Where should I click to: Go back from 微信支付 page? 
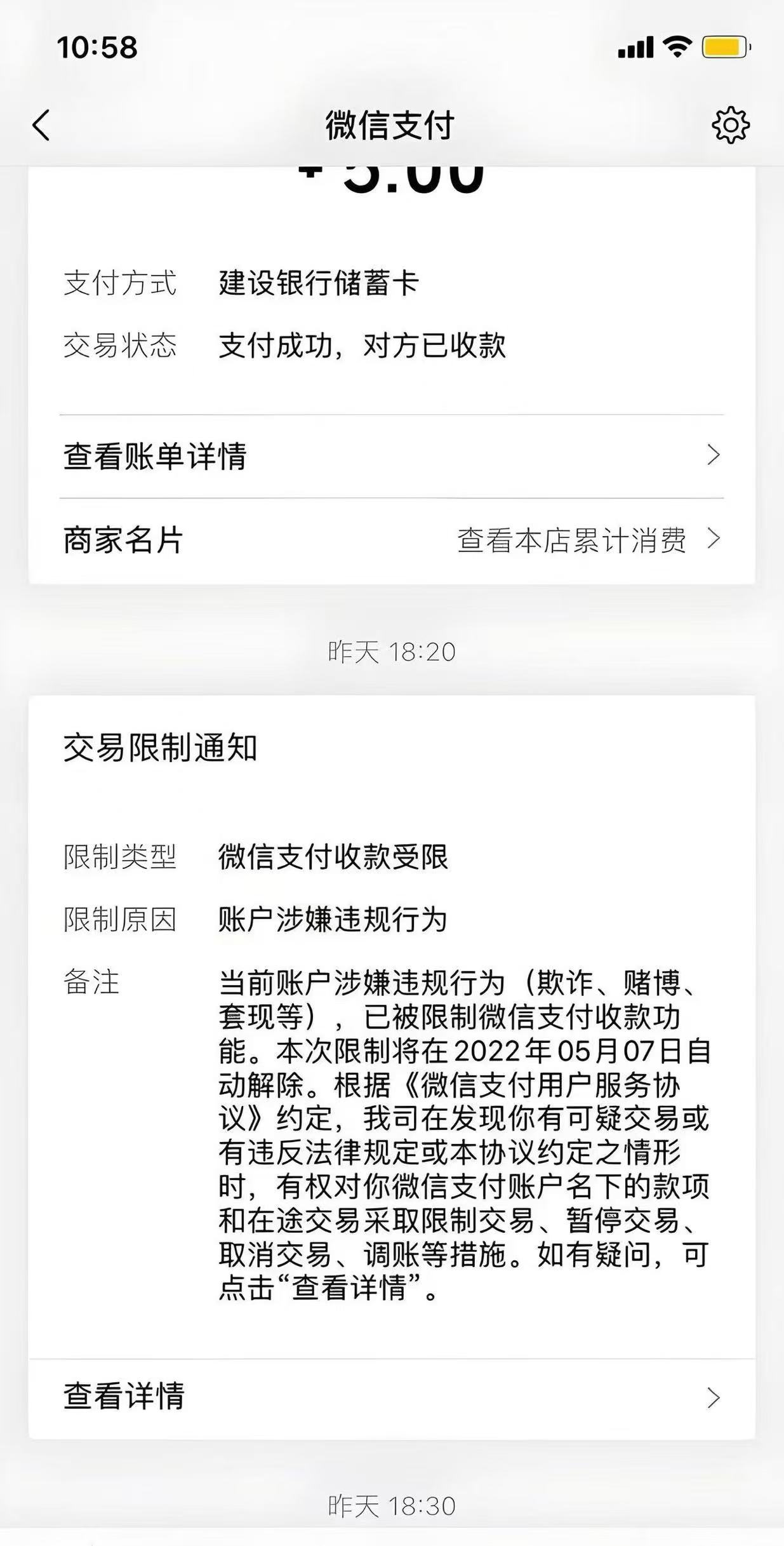pyautogui.click(x=41, y=124)
